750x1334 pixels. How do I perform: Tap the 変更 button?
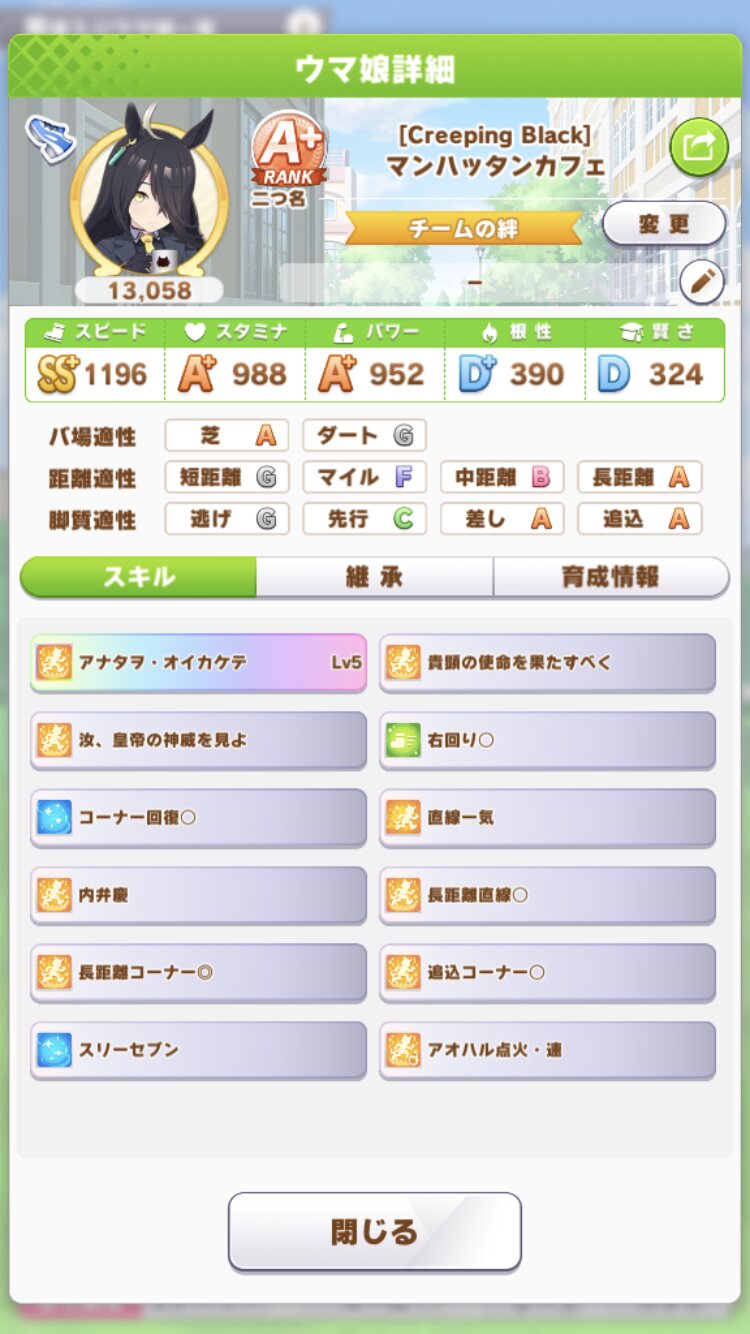point(664,224)
